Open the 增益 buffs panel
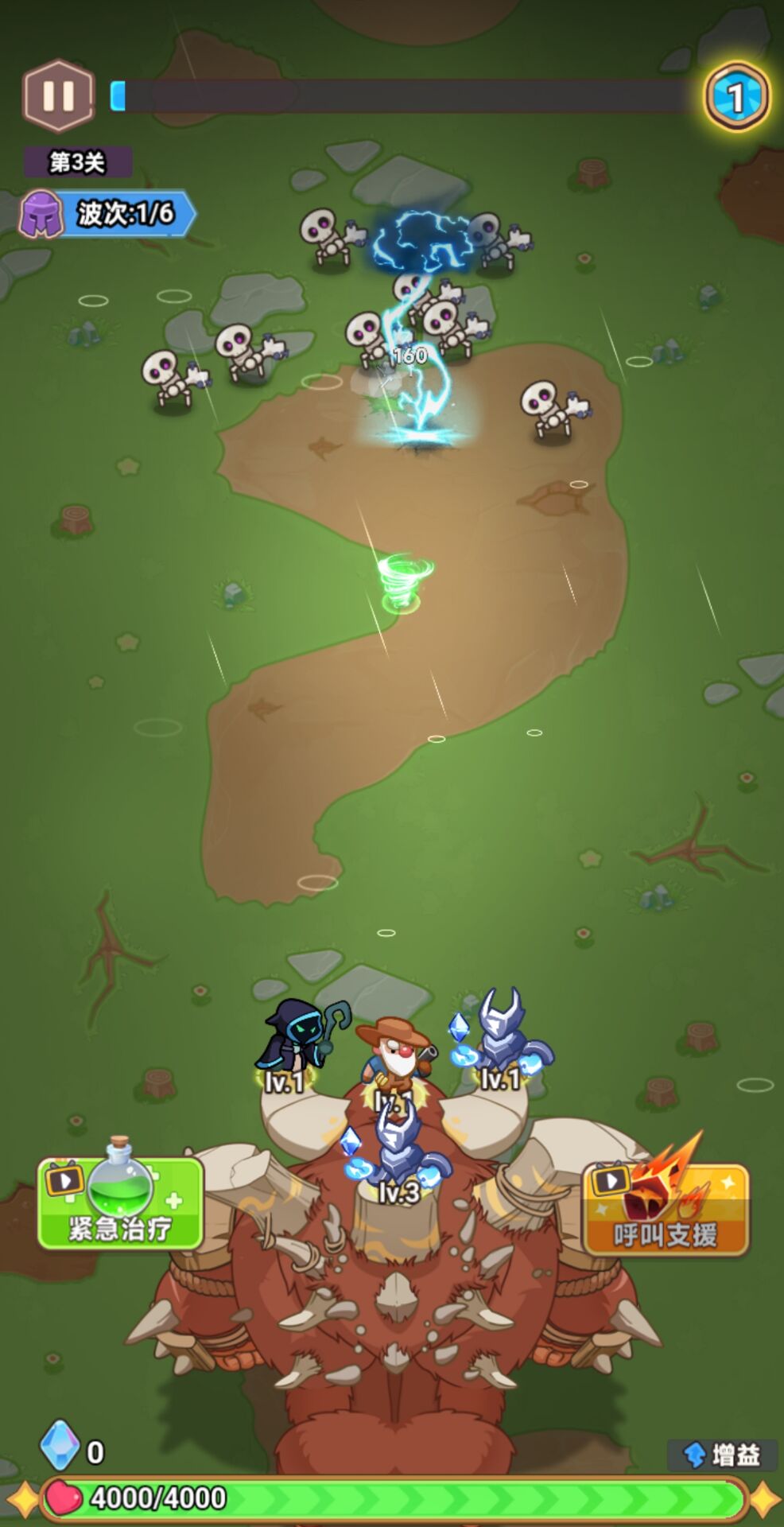Viewport: 784px width, 1527px height. pos(722,1455)
